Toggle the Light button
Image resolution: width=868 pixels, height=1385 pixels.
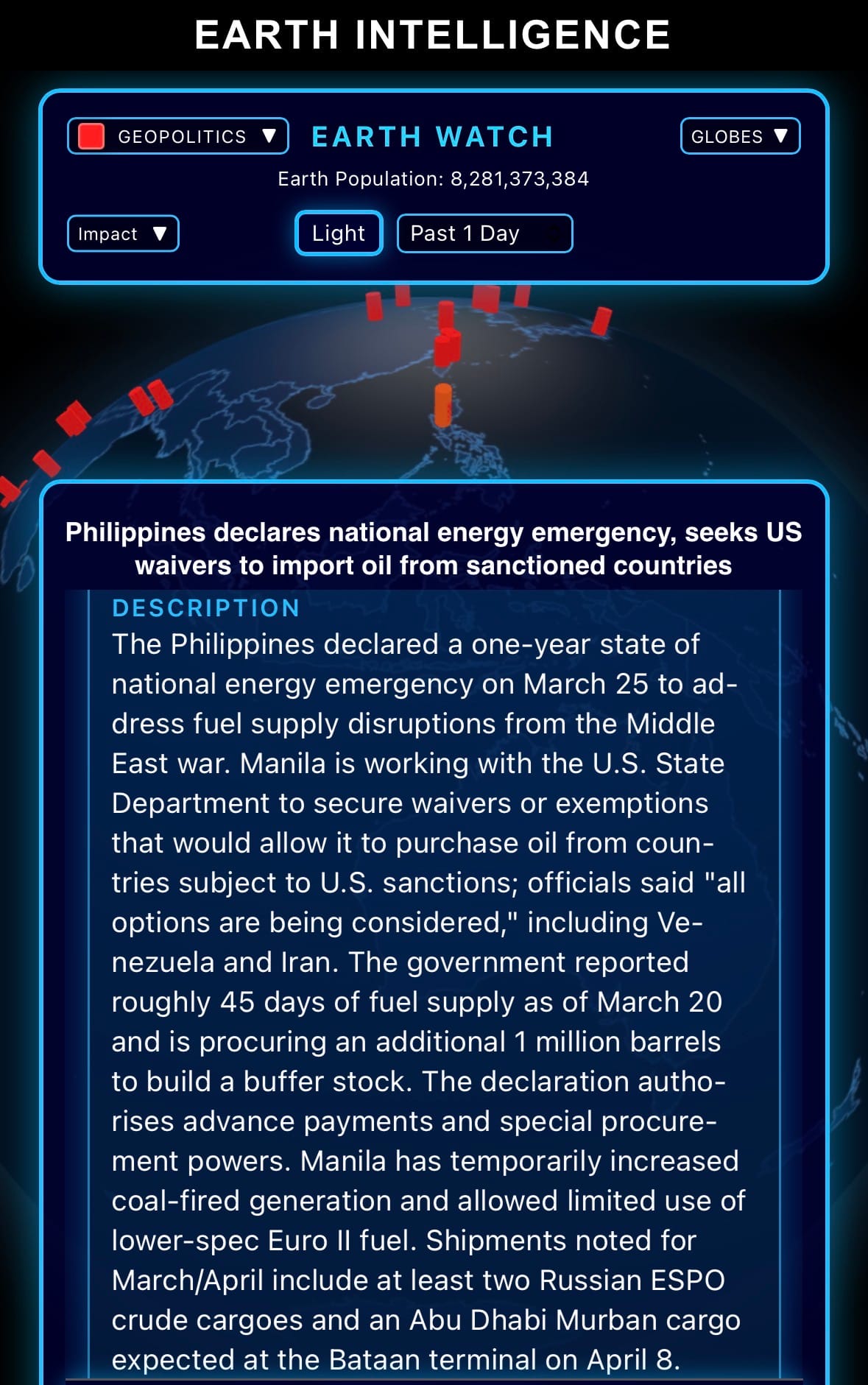click(x=339, y=233)
